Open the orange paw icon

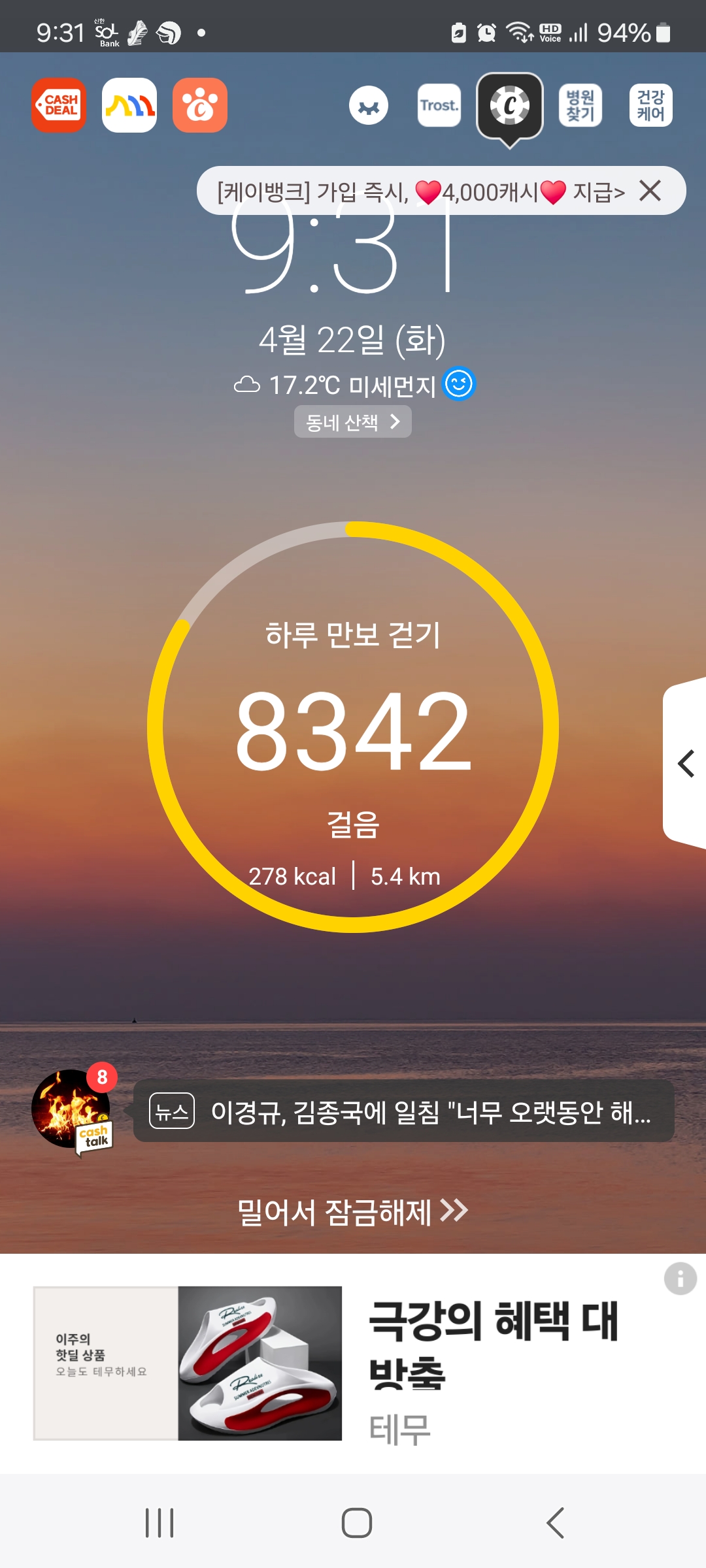[200, 105]
